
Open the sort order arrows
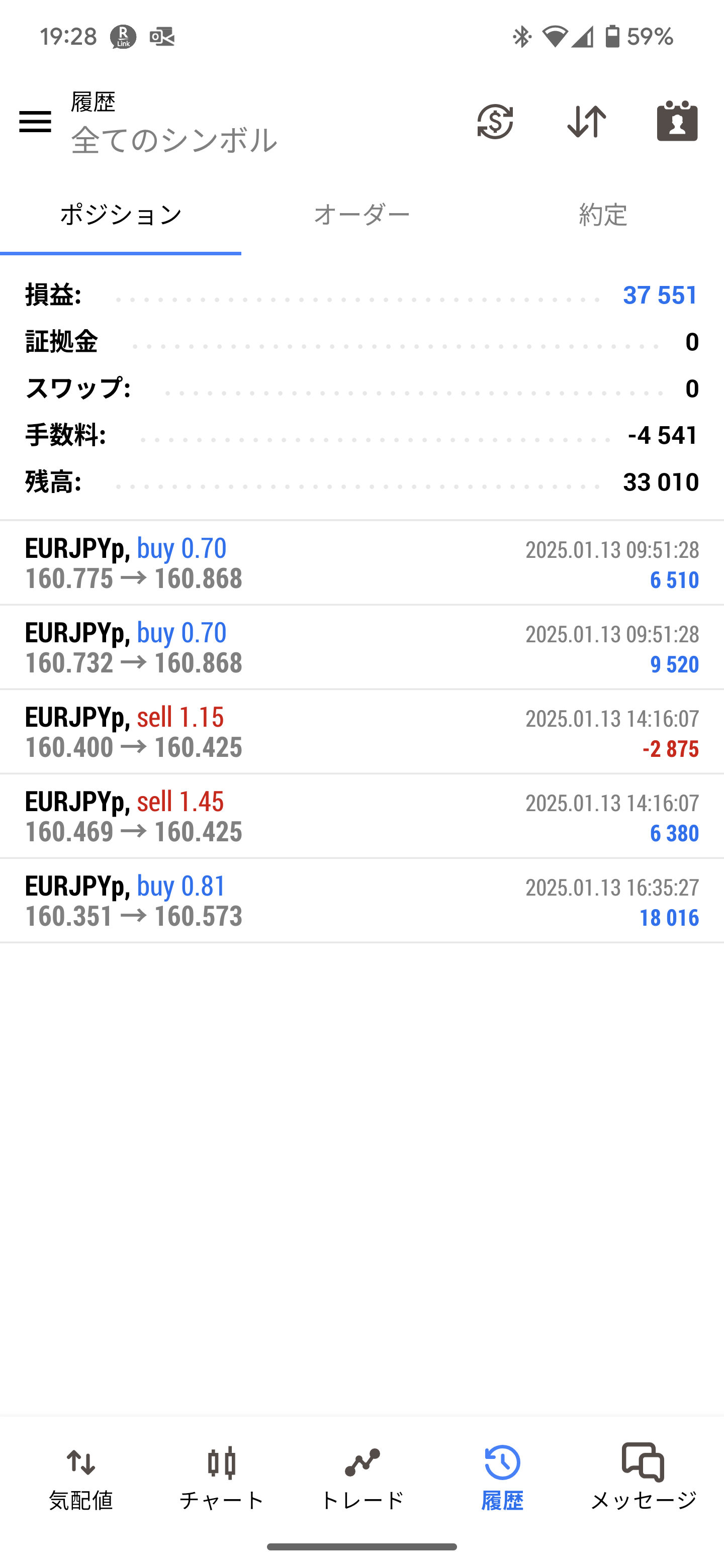pos(586,122)
